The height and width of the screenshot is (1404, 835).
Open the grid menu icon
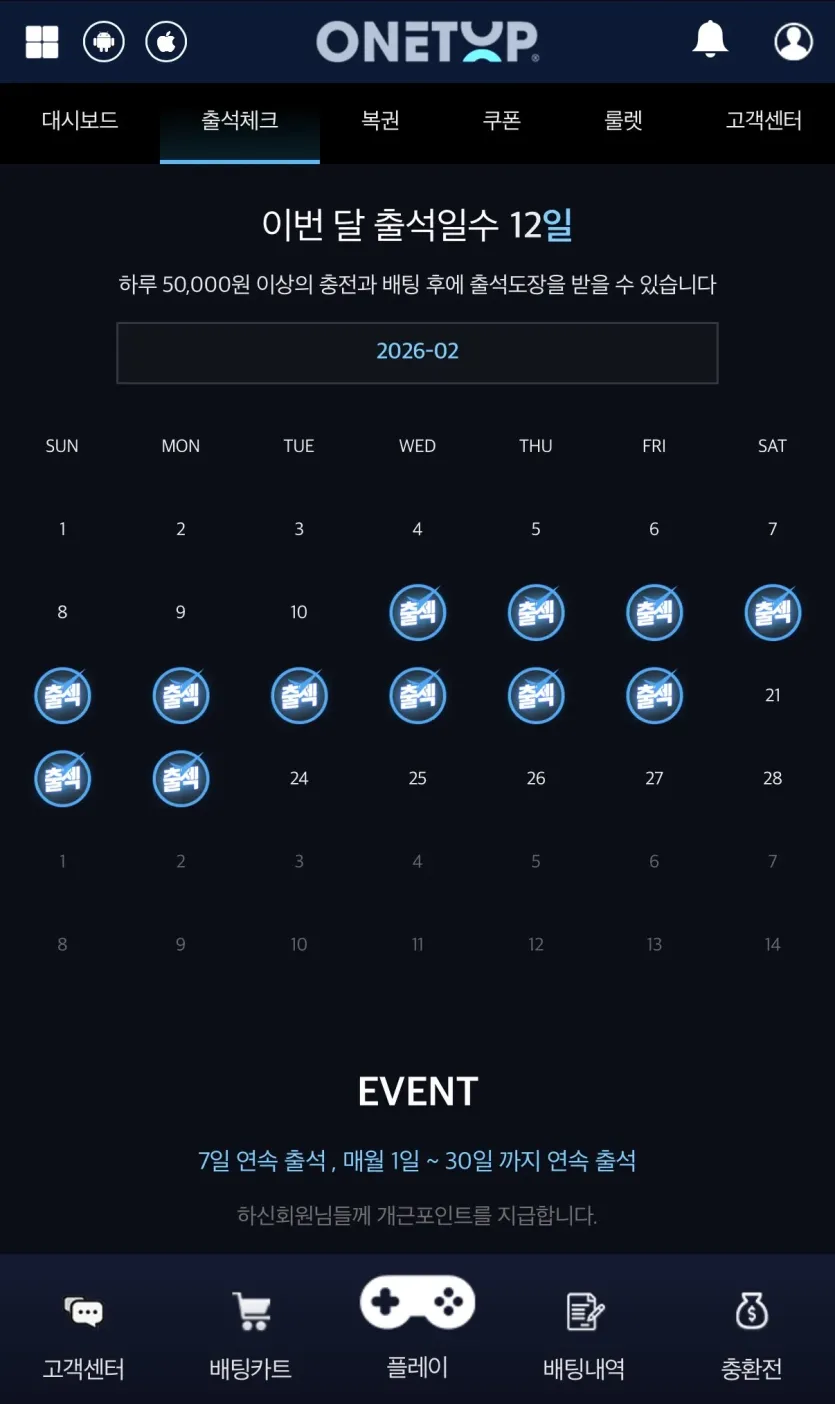[x=42, y=42]
